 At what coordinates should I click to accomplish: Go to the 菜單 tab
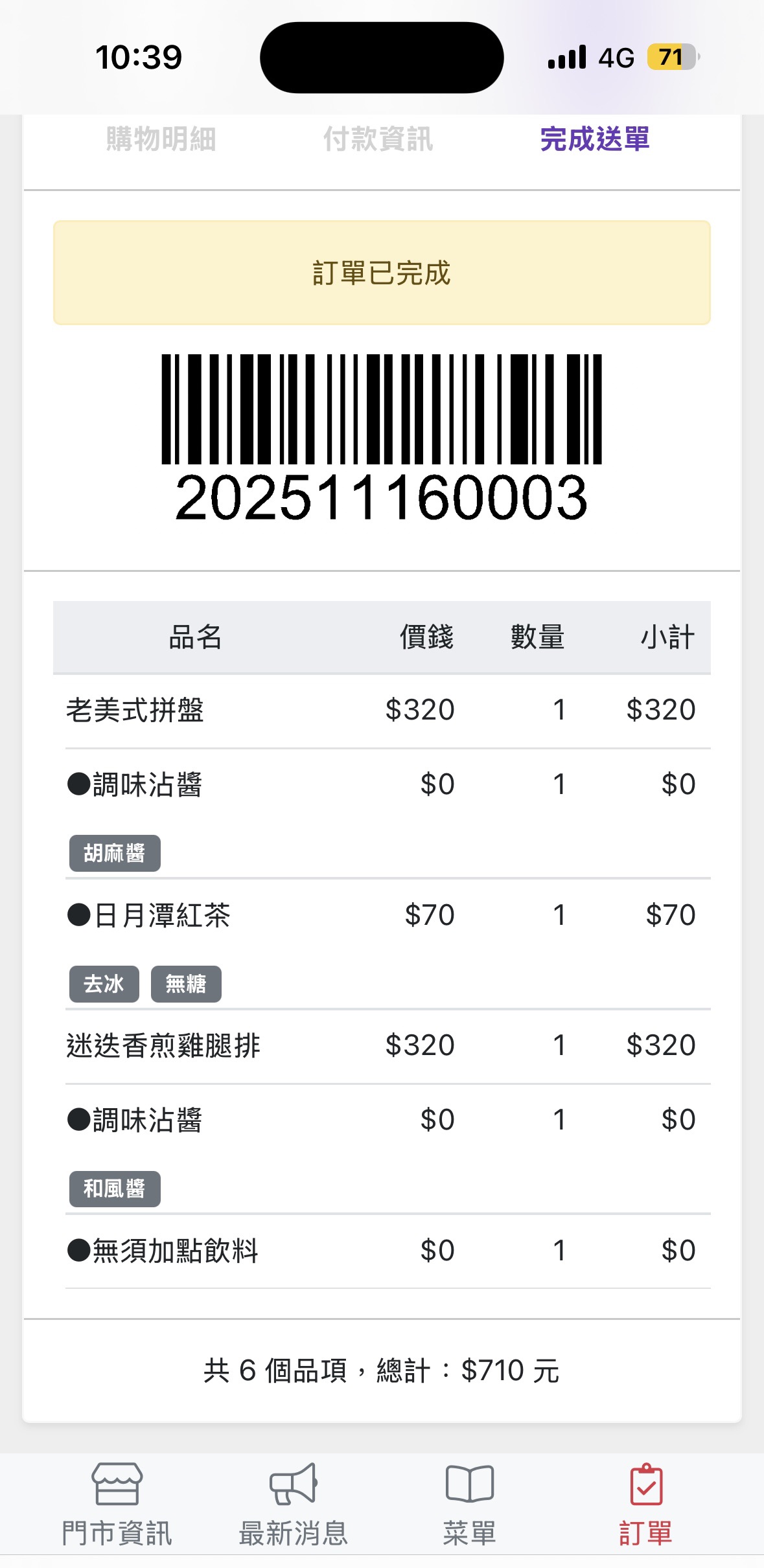470,1504
